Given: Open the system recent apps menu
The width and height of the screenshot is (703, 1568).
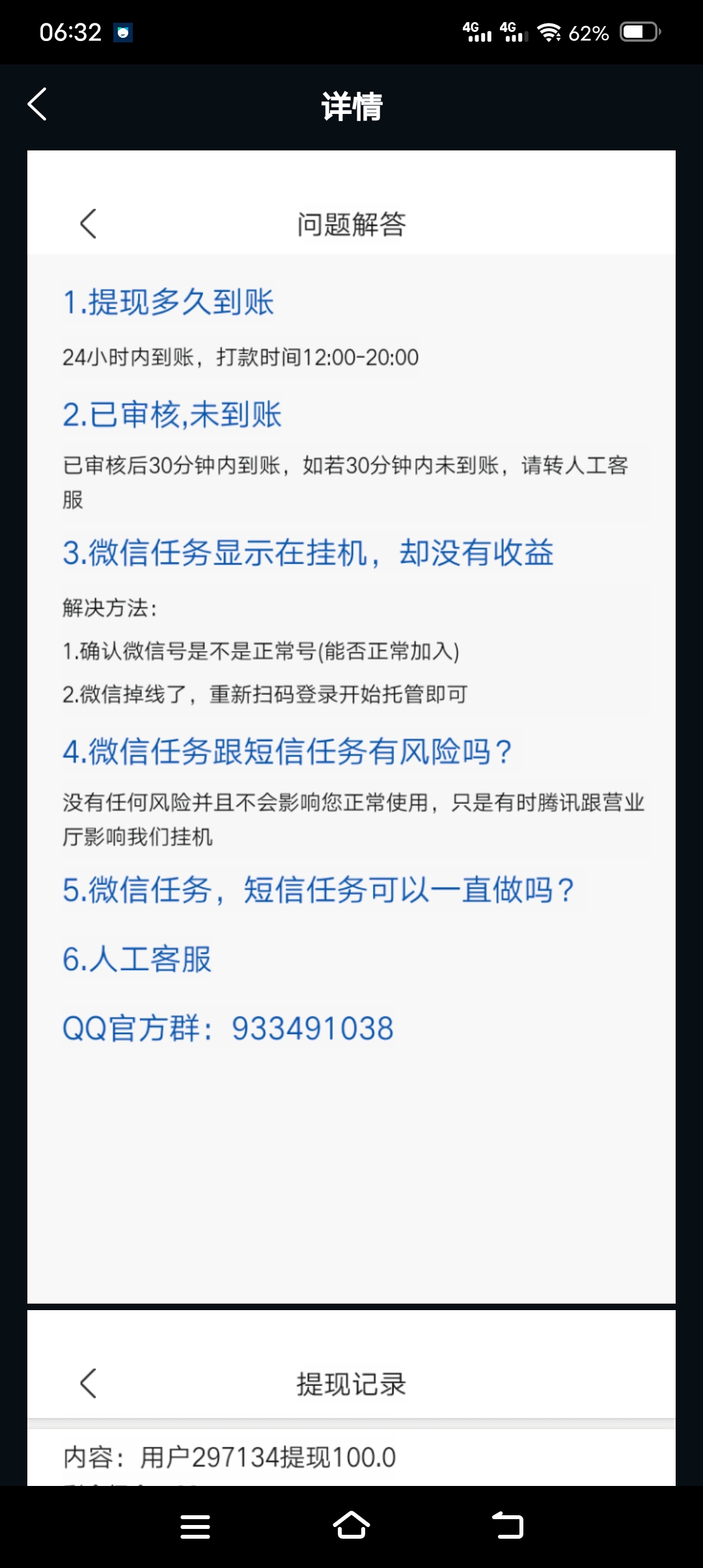Looking at the screenshot, I should (x=195, y=1526).
